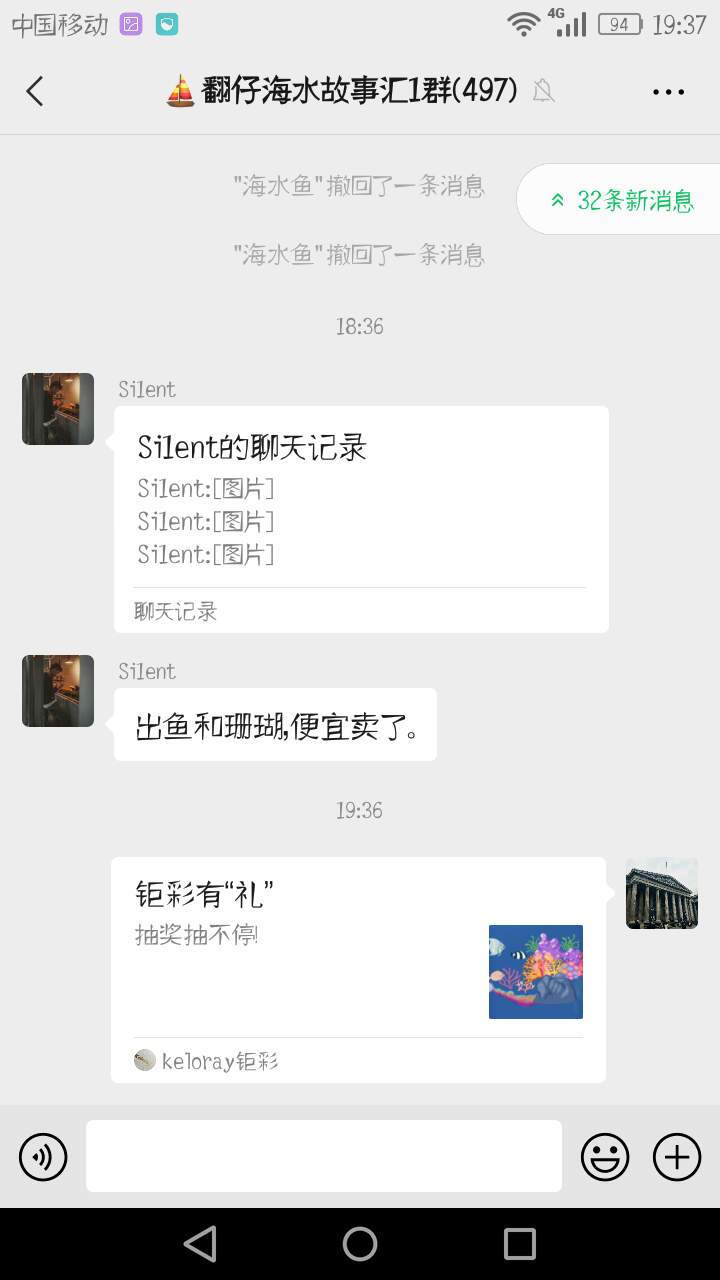Switch to voice message input
Screen dimensions: 720x1280
[x=43, y=1157]
